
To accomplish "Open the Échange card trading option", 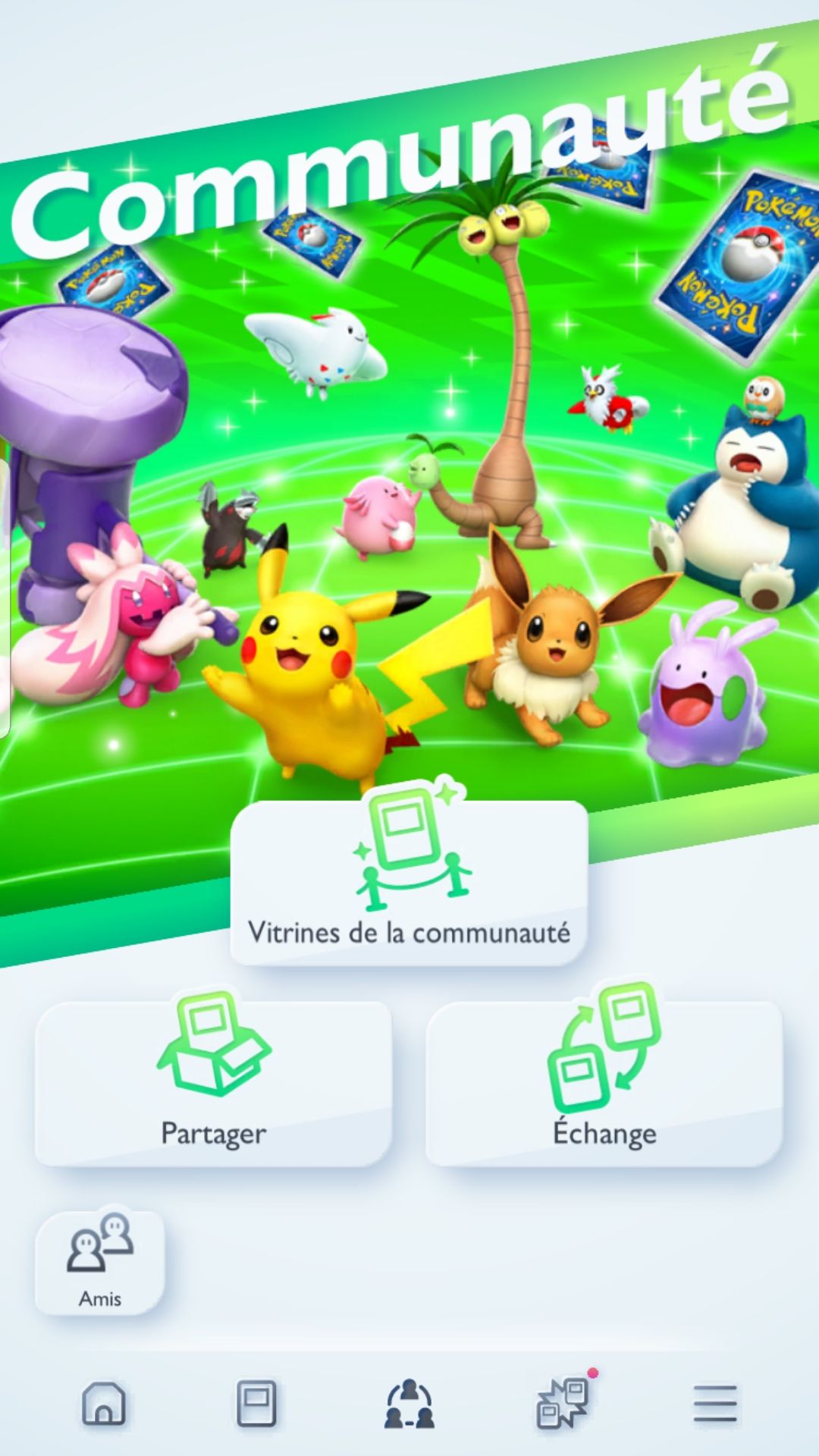I will point(604,1084).
